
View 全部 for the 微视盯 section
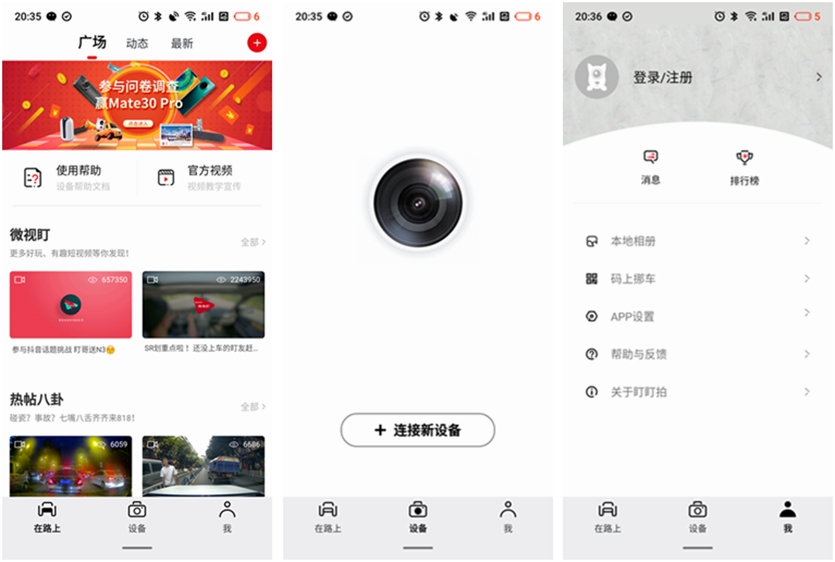point(252,242)
